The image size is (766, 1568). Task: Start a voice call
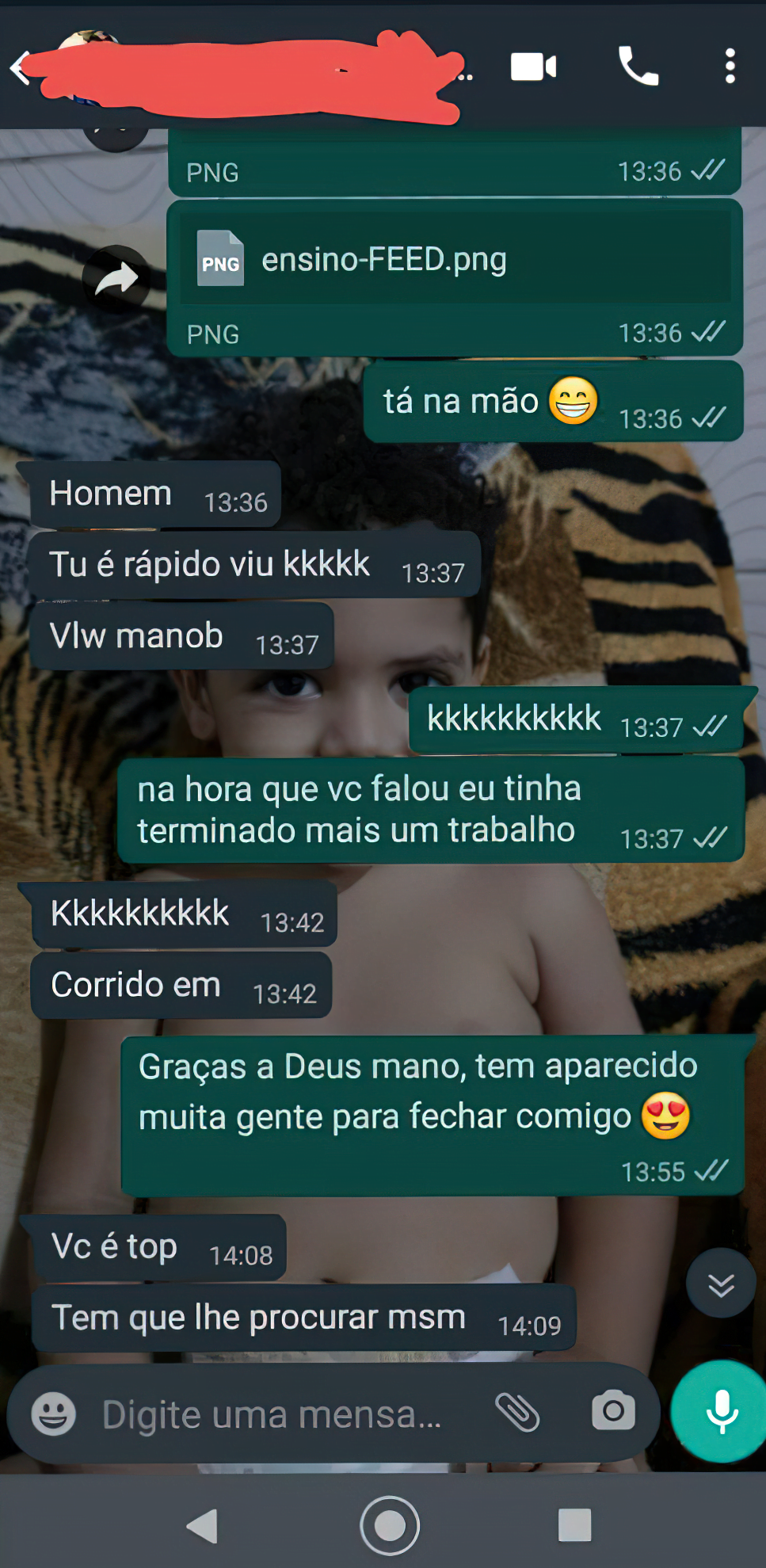(x=638, y=67)
